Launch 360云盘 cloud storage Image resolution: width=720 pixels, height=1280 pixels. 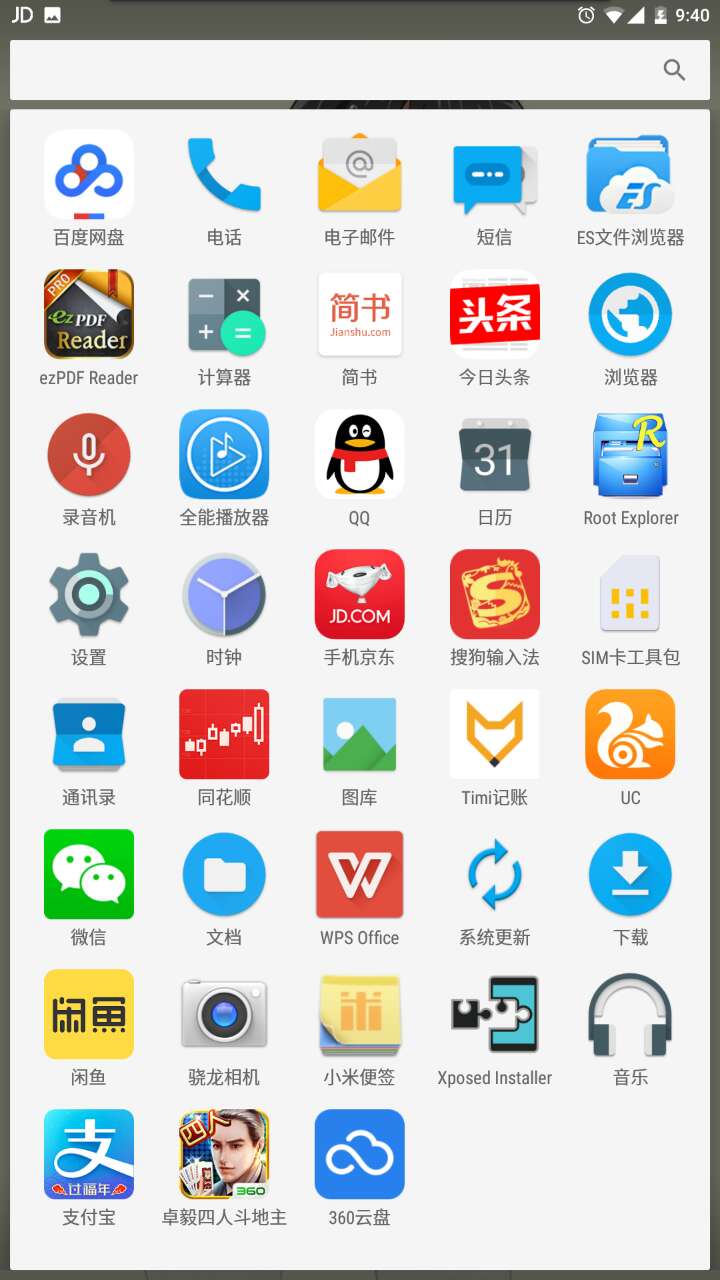click(x=359, y=1154)
